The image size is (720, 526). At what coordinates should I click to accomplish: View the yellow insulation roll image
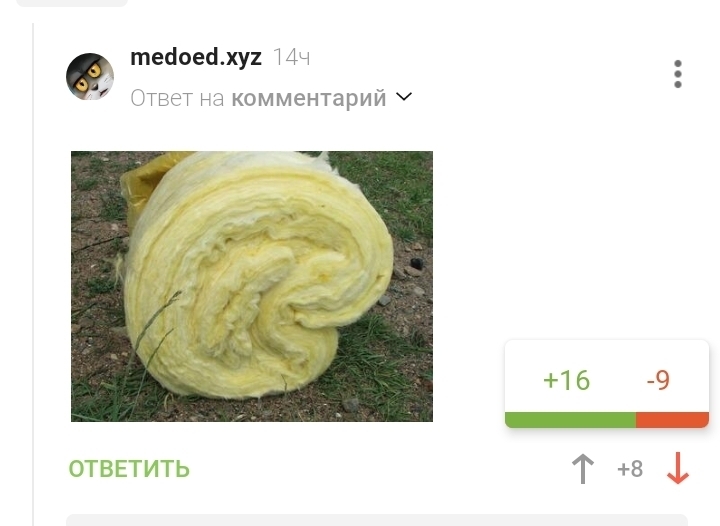(x=252, y=286)
